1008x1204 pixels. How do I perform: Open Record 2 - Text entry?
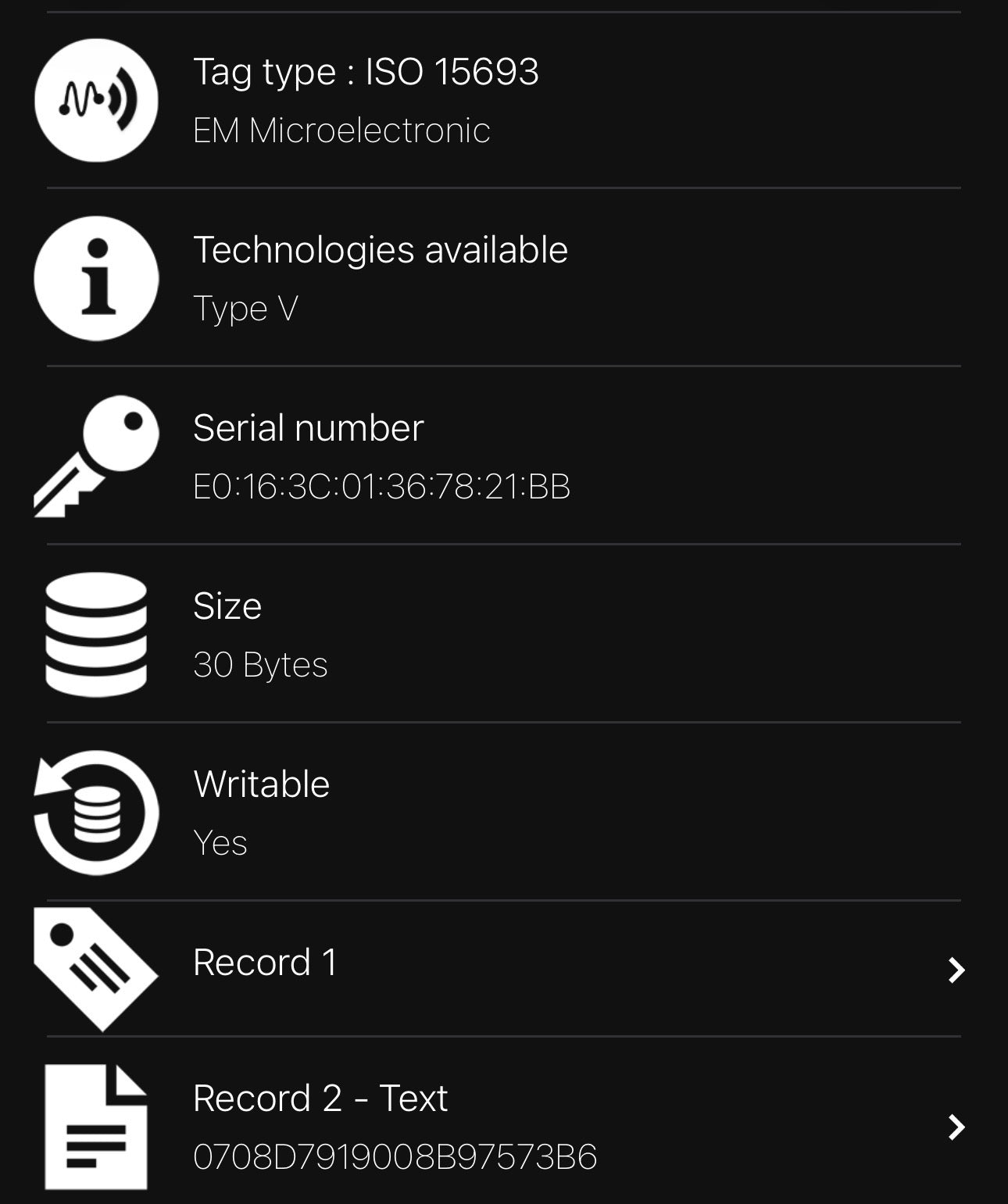point(500,1125)
